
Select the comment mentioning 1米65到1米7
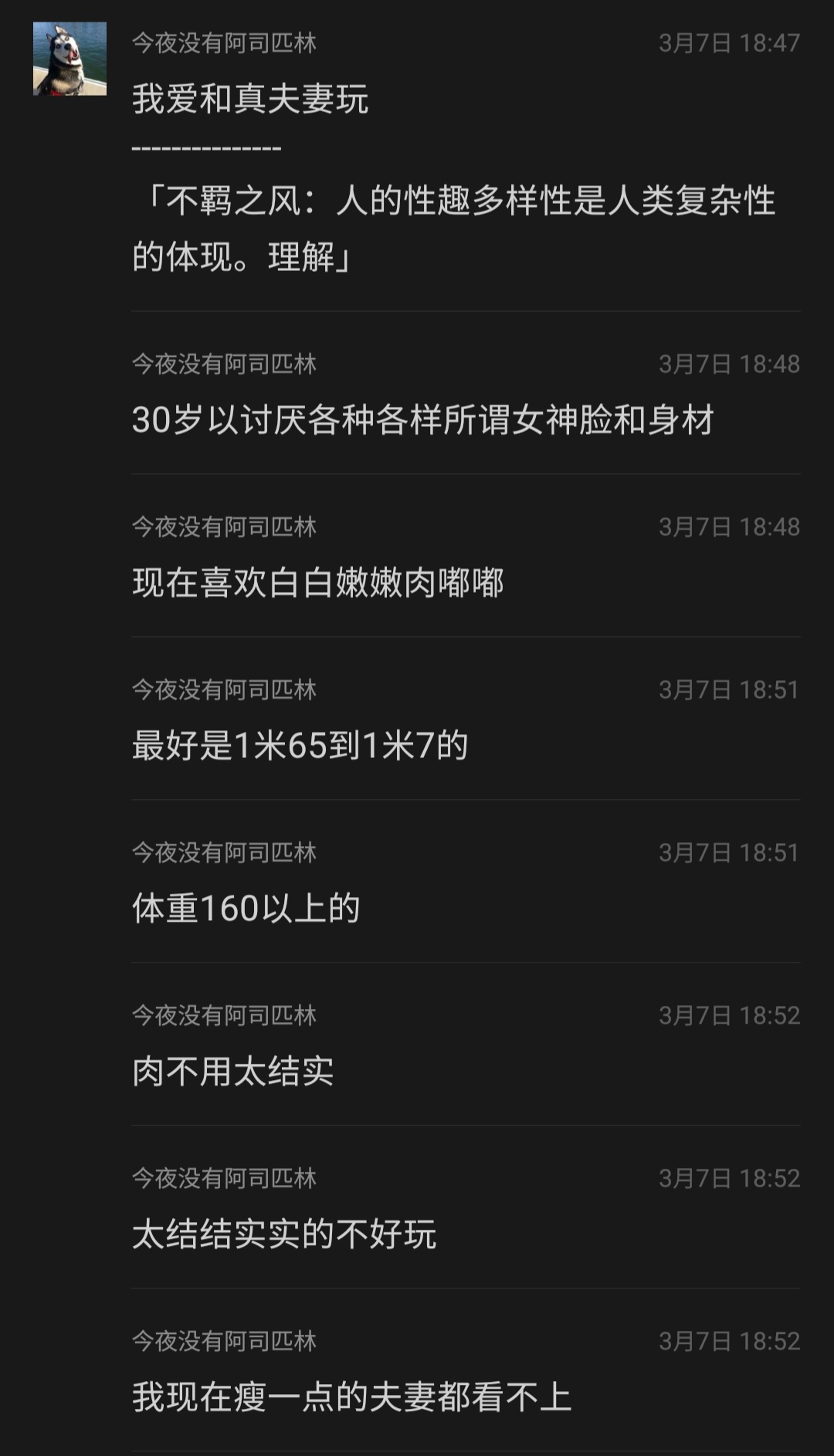pos(300,745)
